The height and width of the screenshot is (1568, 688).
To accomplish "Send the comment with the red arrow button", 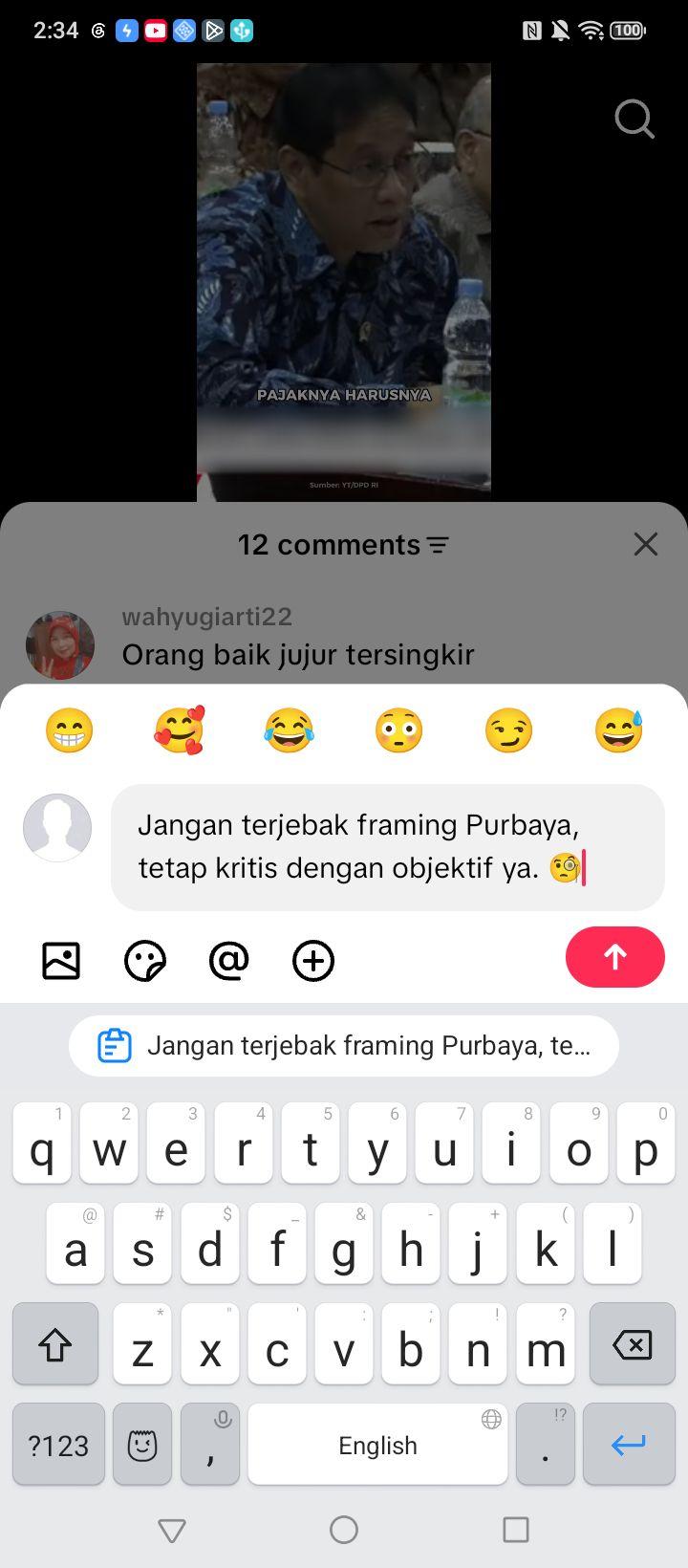I will [614, 957].
